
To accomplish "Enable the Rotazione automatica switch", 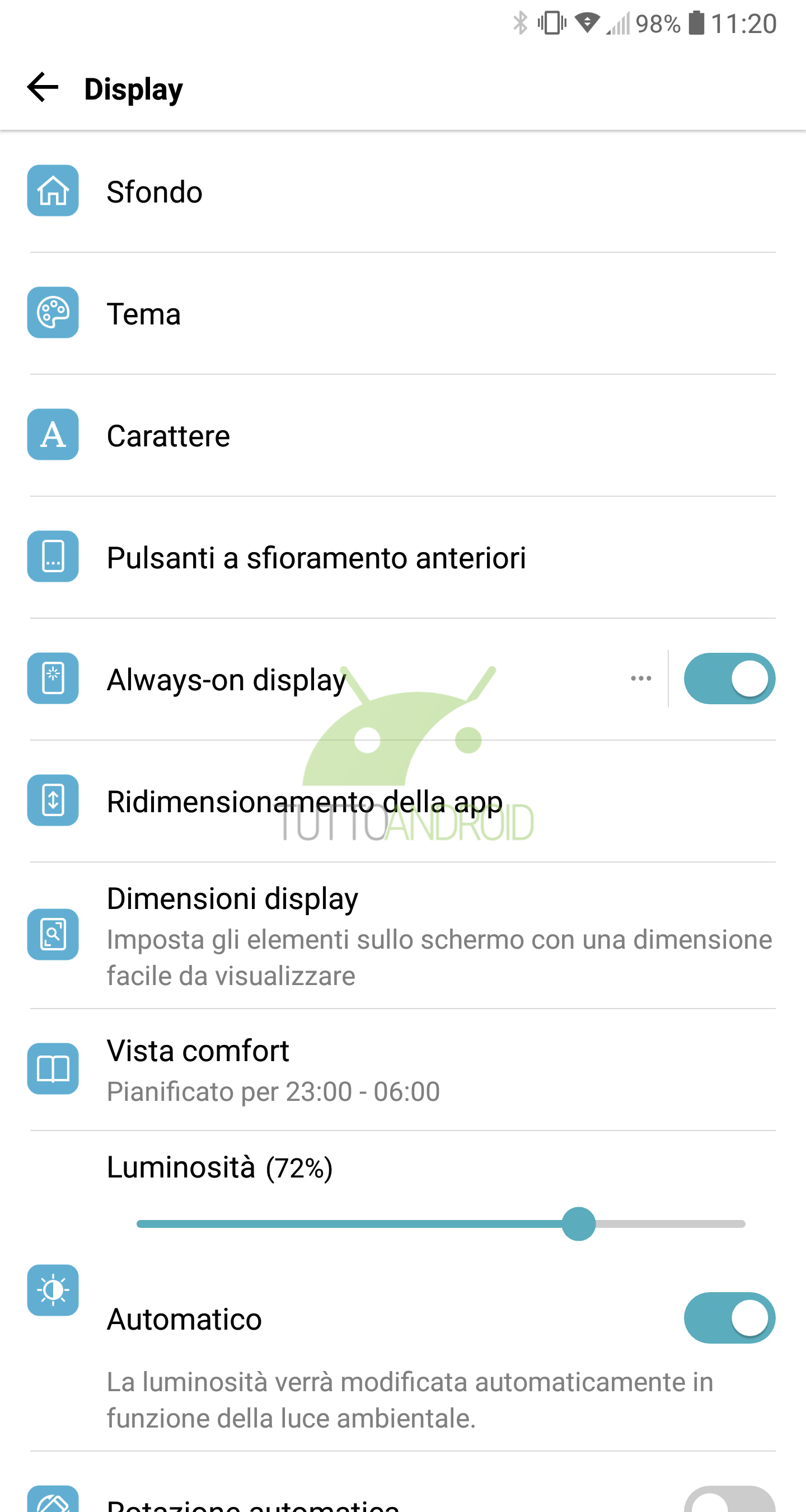I will click(730, 1500).
